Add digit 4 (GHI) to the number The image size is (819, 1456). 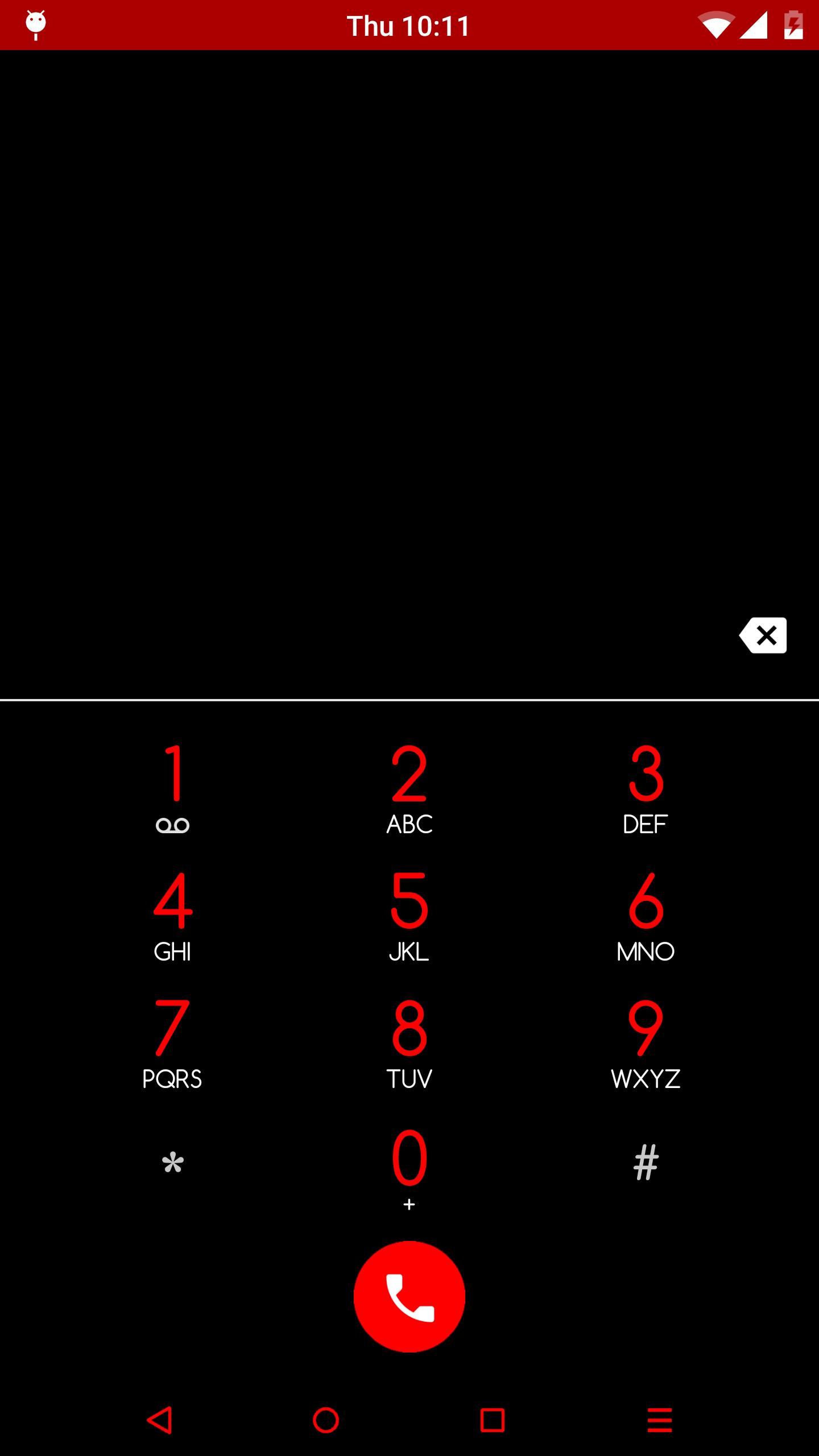[x=173, y=916]
